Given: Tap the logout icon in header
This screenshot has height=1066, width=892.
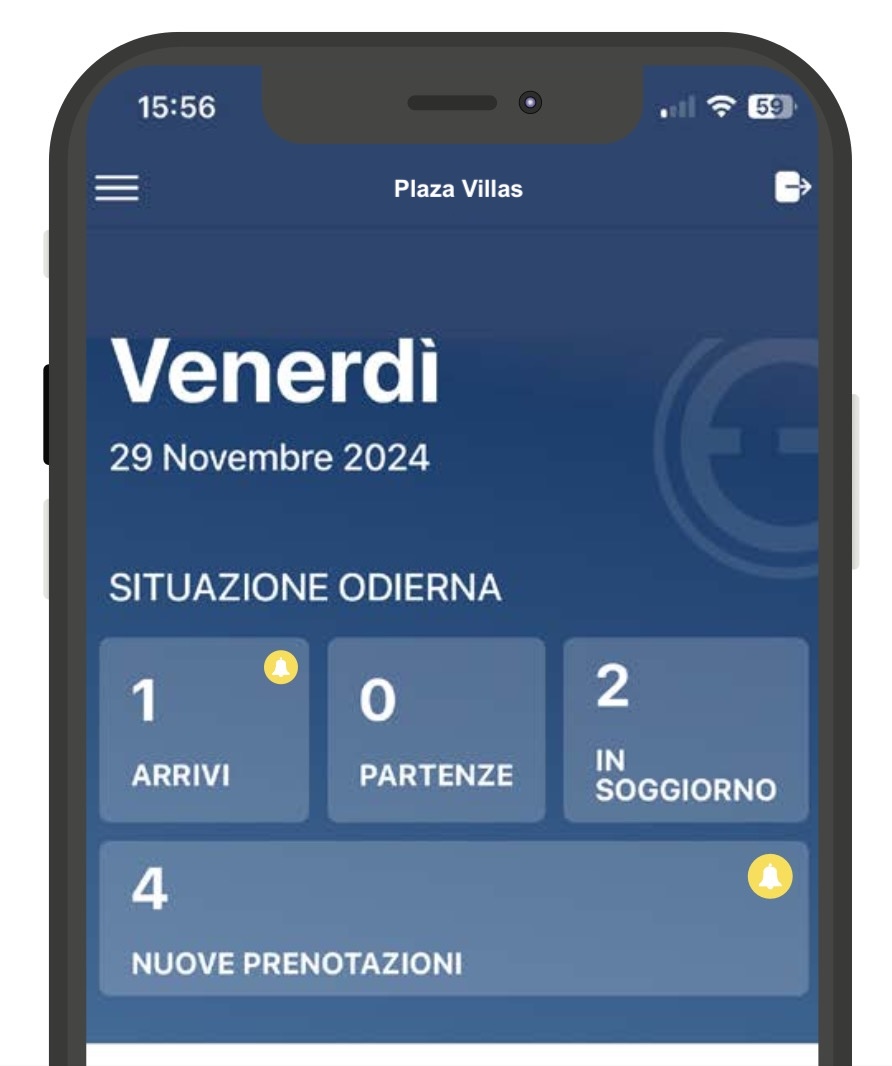Looking at the screenshot, I should 792,187.
